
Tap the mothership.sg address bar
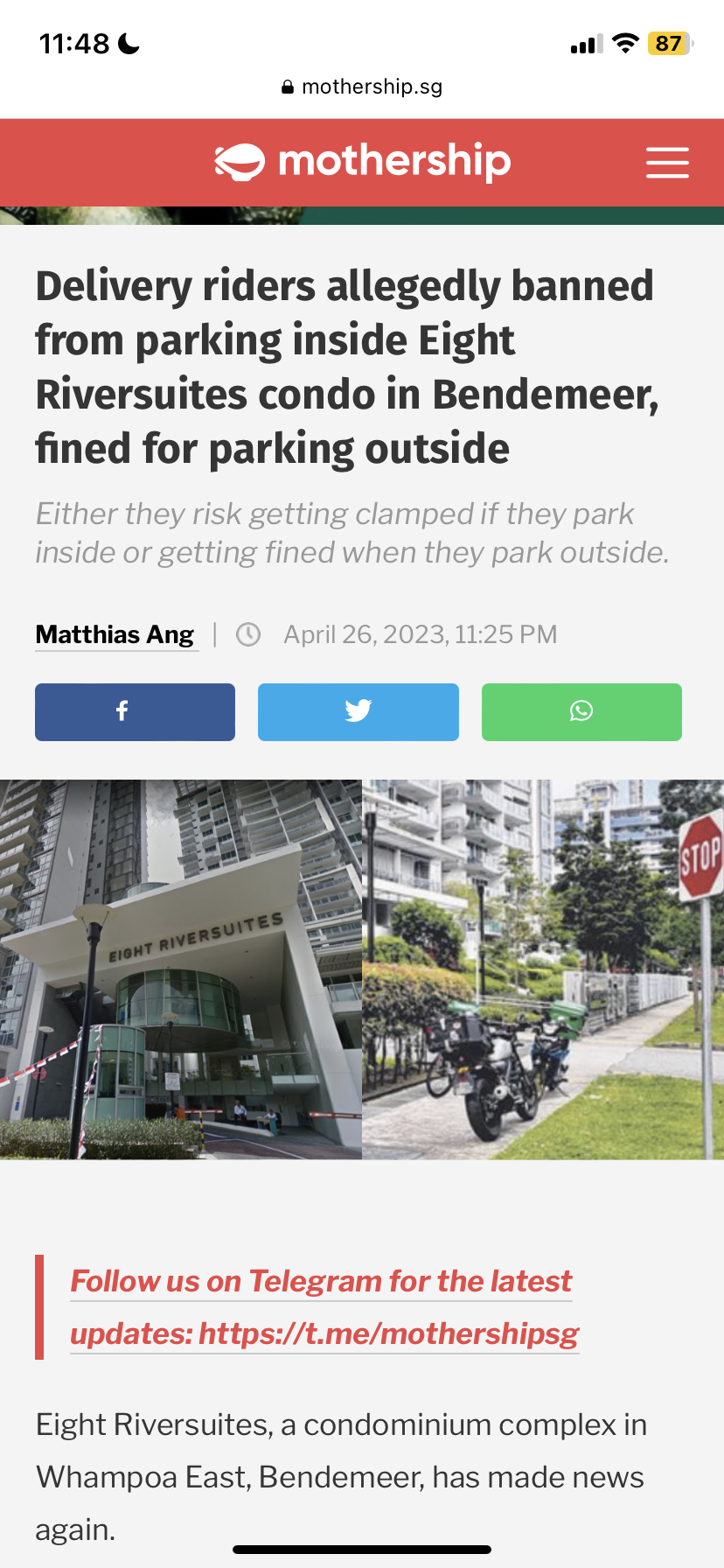362,87
